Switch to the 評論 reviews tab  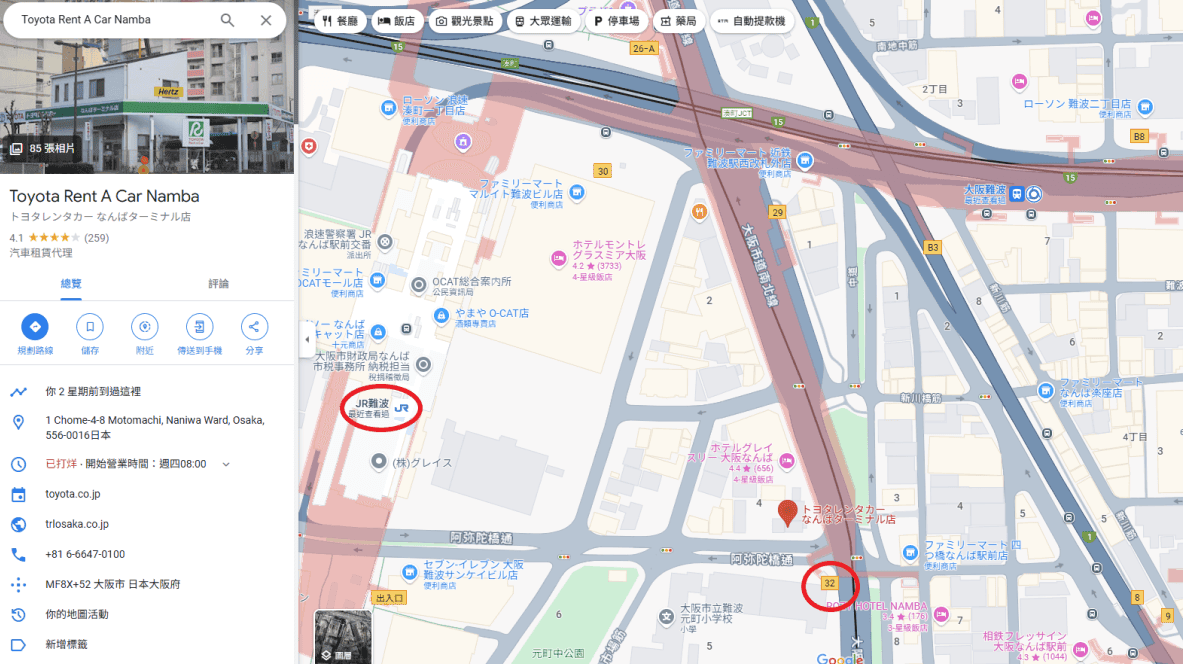click(218, 284)
